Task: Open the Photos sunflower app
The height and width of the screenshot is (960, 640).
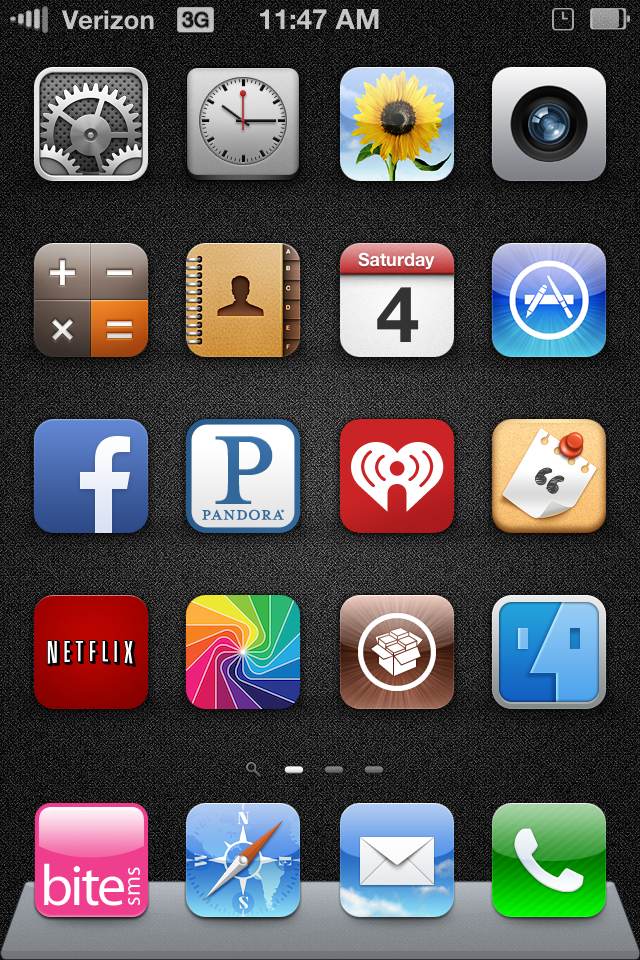Action: [x=397, y=124]
